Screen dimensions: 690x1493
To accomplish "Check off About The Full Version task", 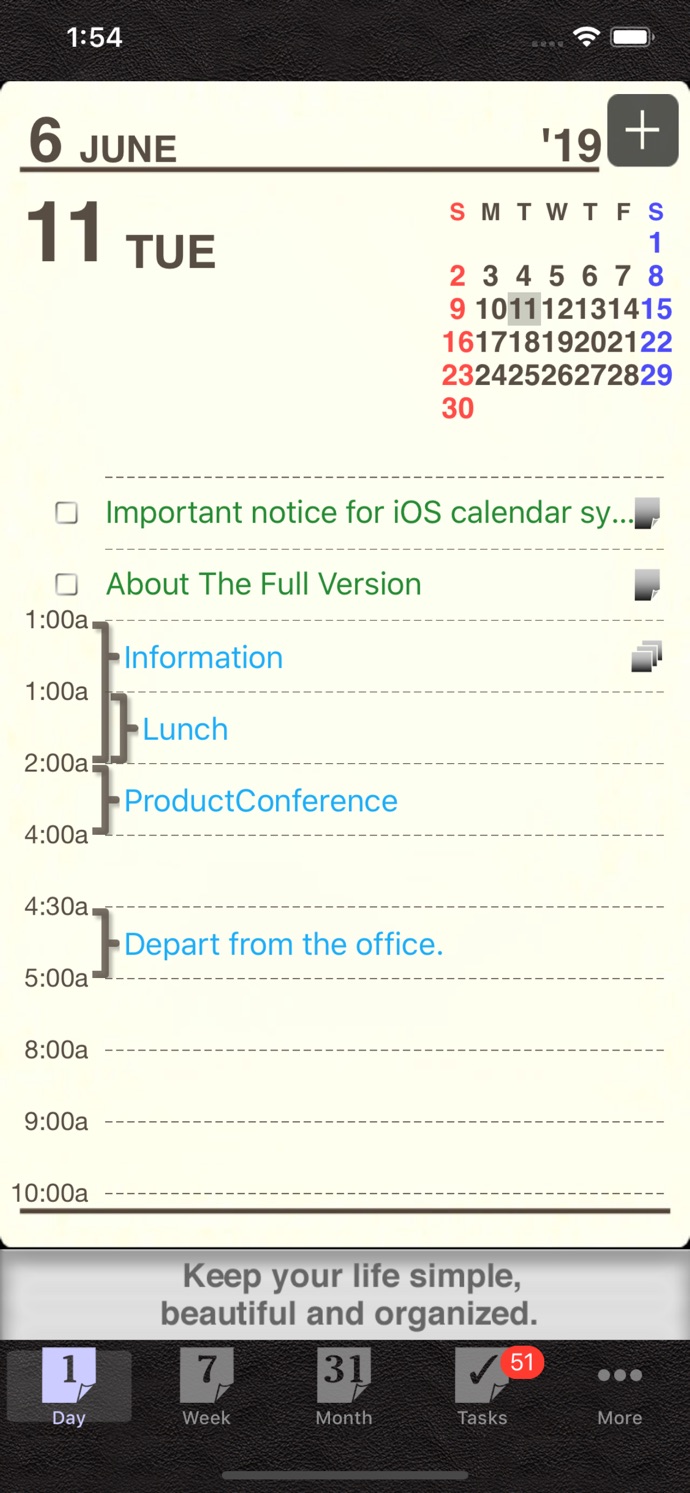I will 67,584.
